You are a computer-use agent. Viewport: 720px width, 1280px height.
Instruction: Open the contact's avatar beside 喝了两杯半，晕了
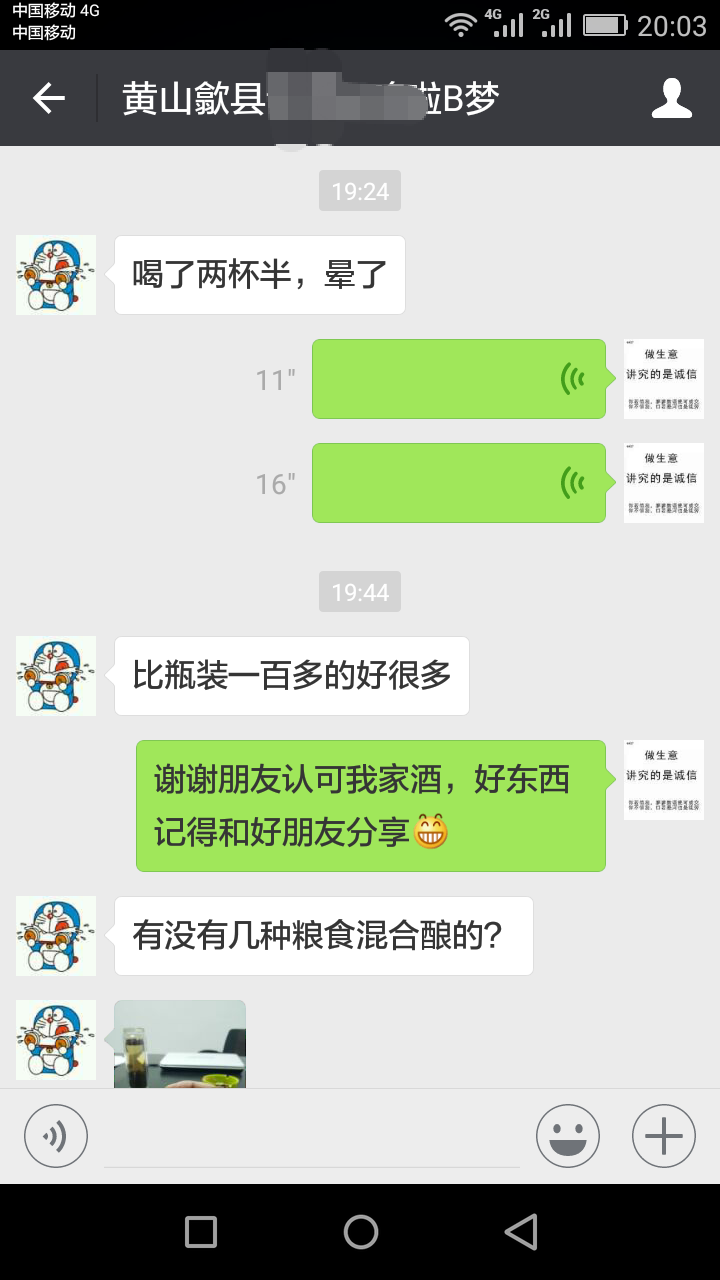click(x=56, y=275)
